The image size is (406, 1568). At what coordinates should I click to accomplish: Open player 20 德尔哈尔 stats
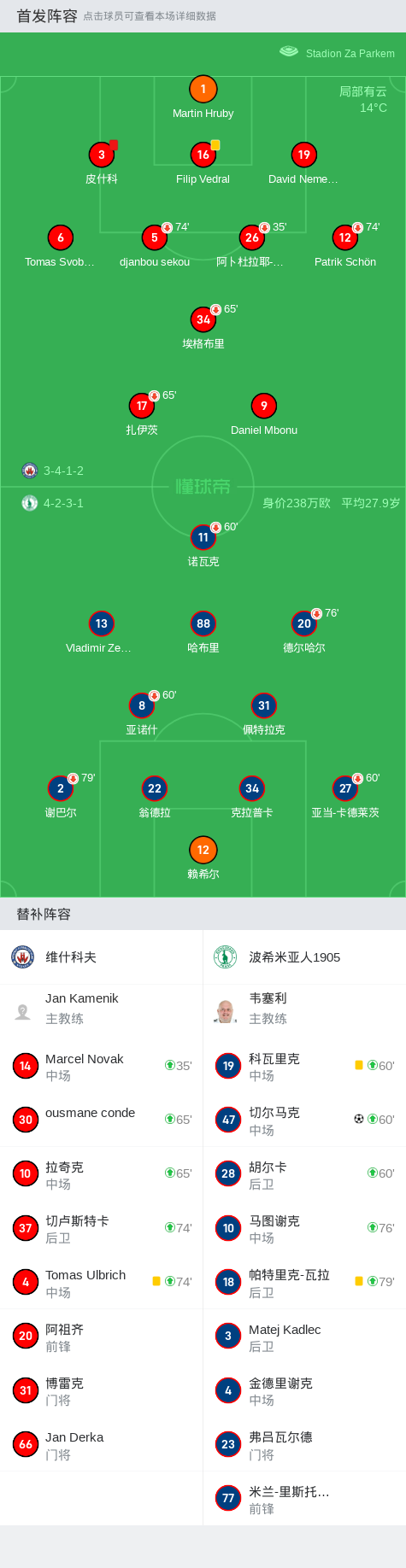click(x=303, y=632)
